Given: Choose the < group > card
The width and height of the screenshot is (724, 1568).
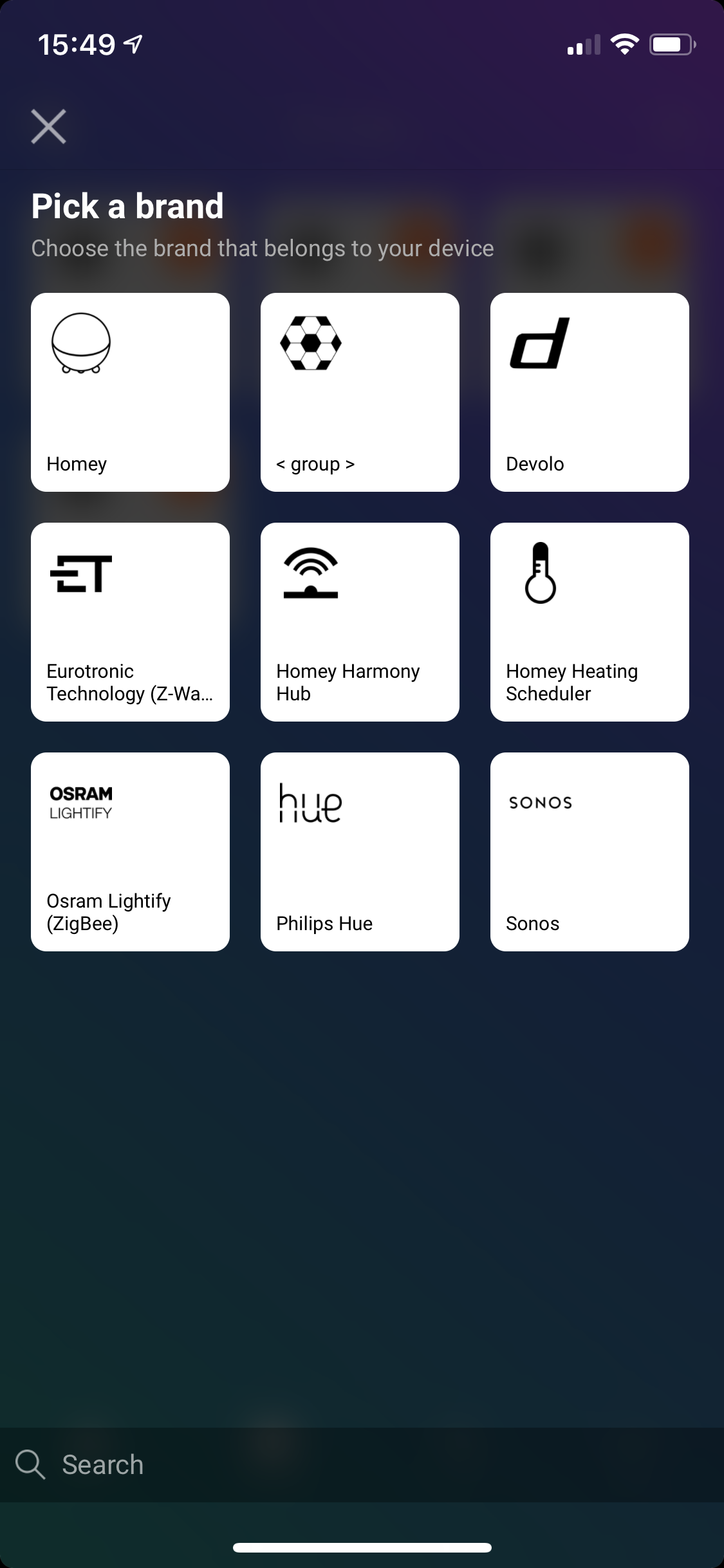Looking at the screenshot, I should pyautogui.click(x=360, y=392).
